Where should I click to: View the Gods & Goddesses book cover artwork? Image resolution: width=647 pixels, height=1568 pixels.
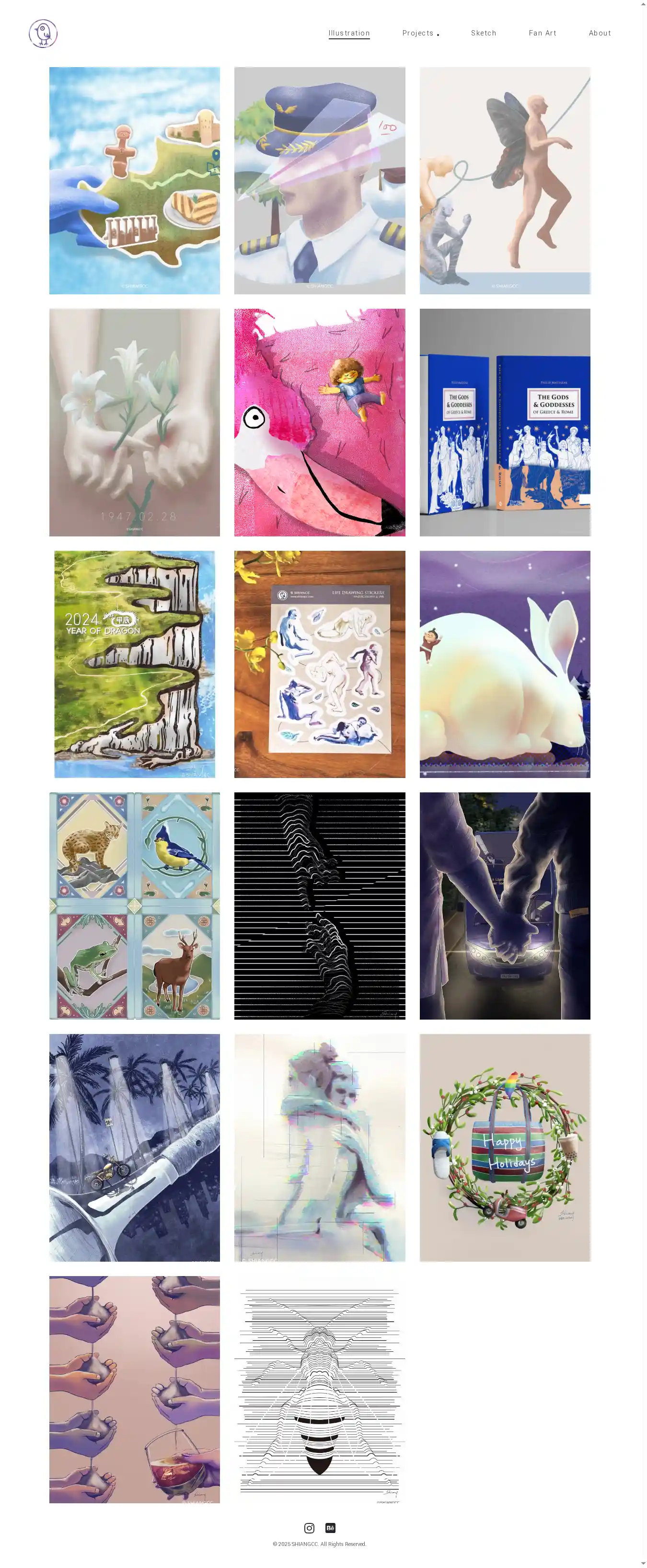click(505, 422)
